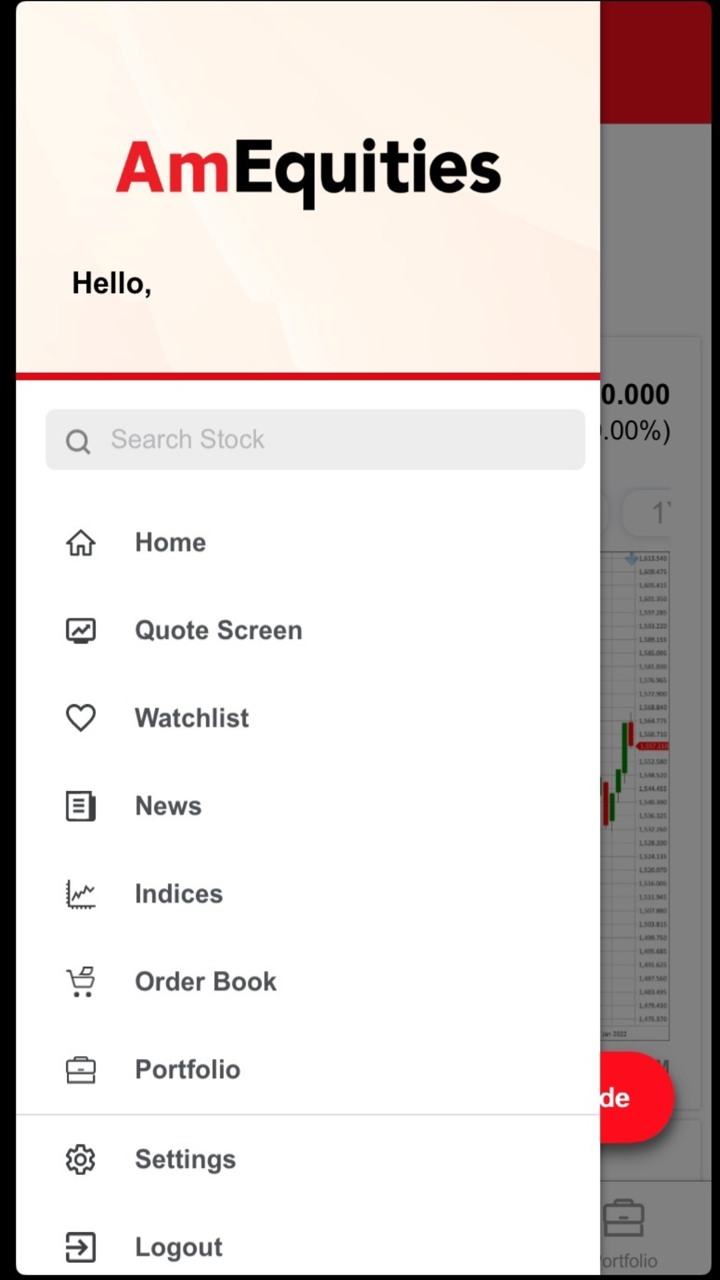Click the Quote Screen chart icon
720x1280 pixels.
click(80, 630)
